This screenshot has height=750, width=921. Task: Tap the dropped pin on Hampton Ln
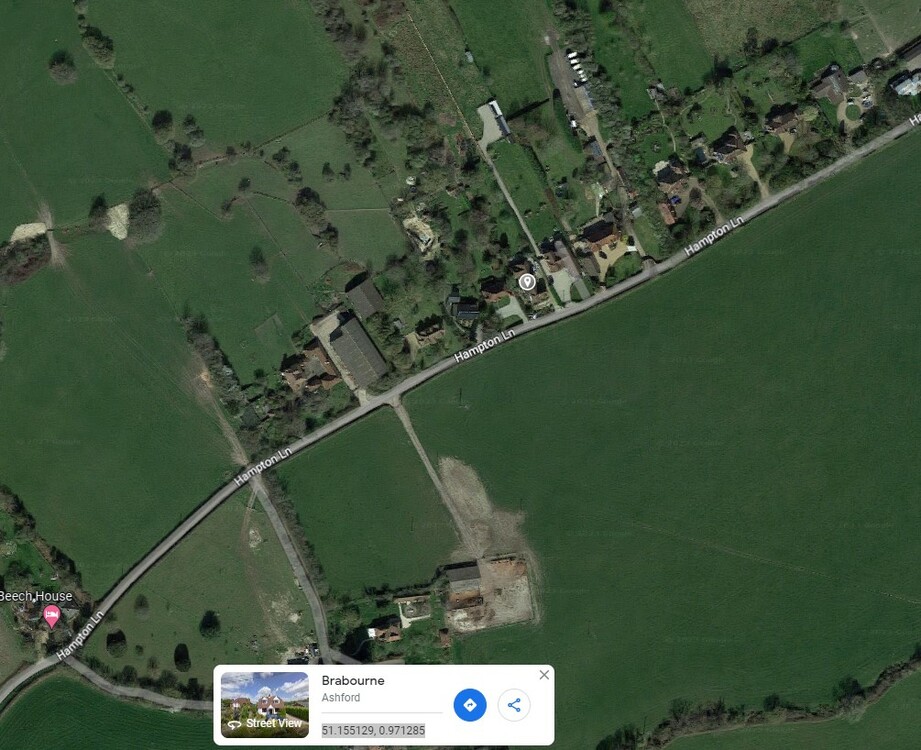(527, 282)
